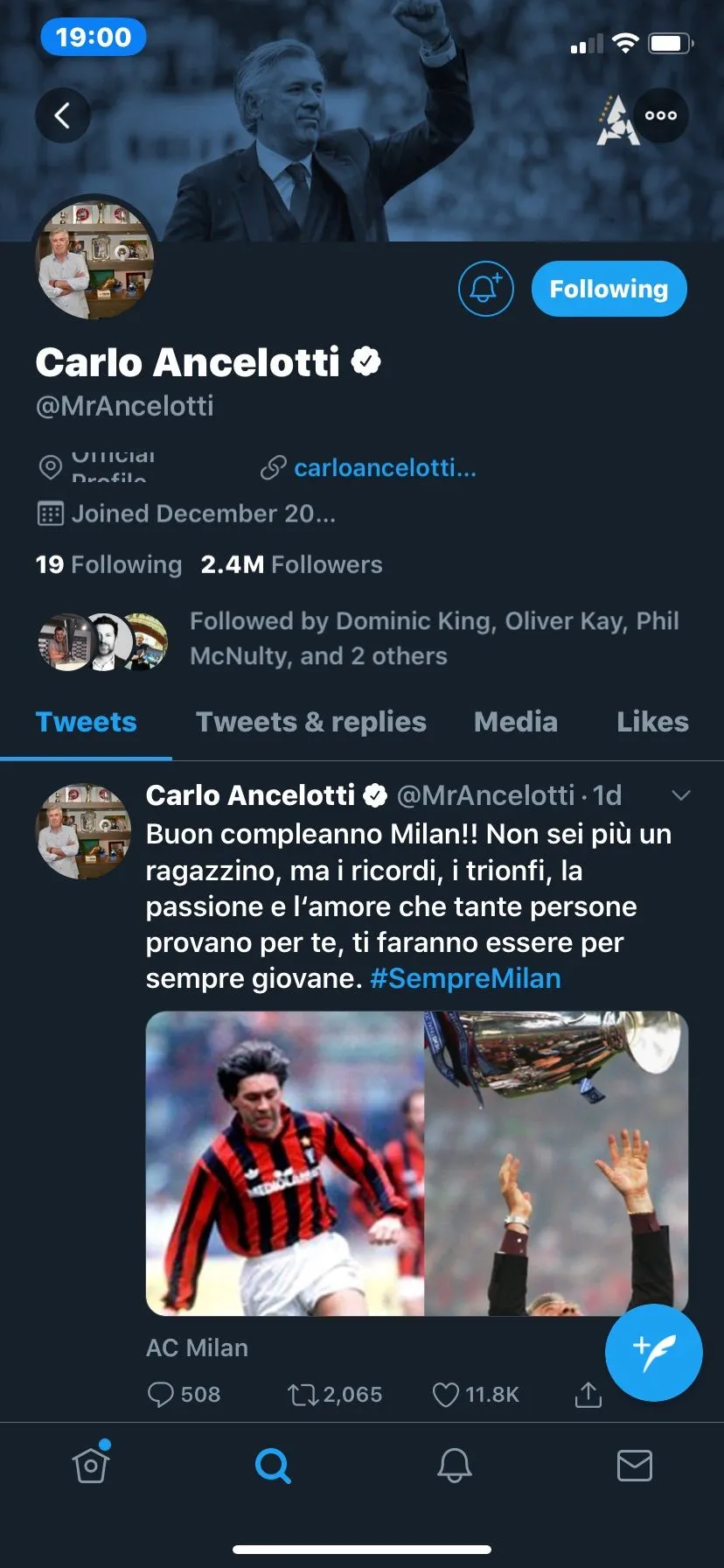The width and height of the screenshot is (724, 1568).
Task: Tap the Following button
Action: (x=609, y=289)
